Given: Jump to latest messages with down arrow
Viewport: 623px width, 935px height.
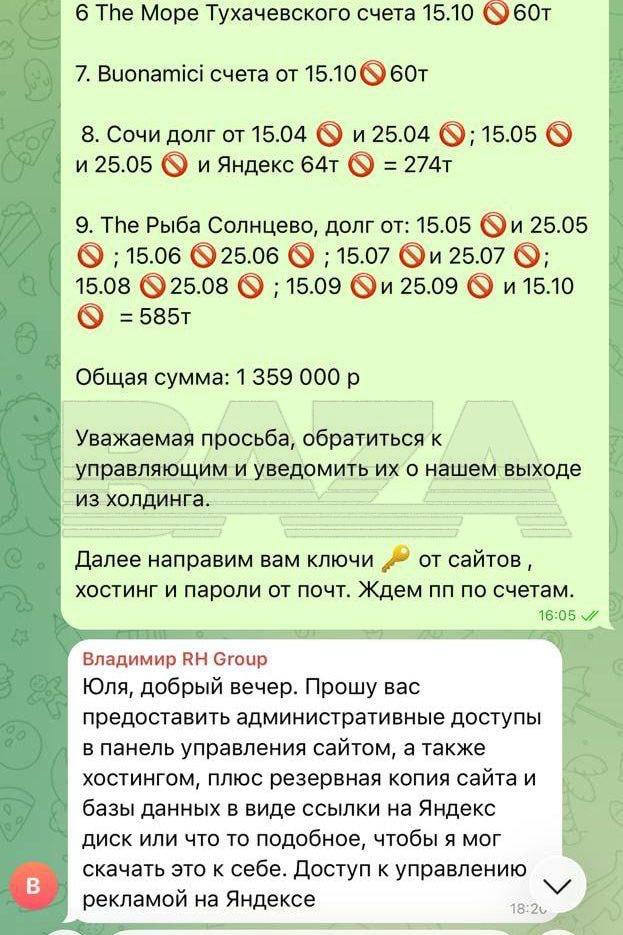Looking at the screenshot, I should [x=558, y=885].
